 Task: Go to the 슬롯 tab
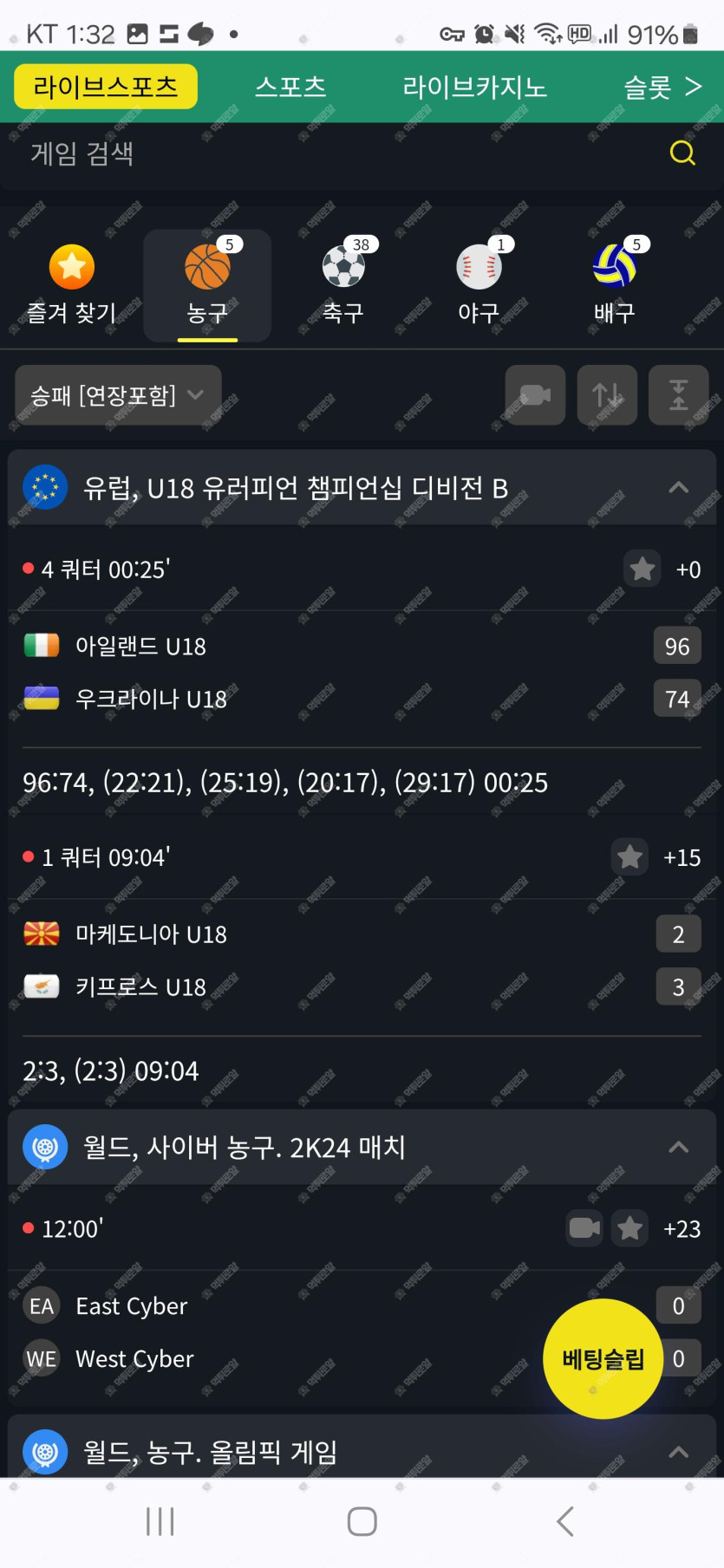coord(662,87)
